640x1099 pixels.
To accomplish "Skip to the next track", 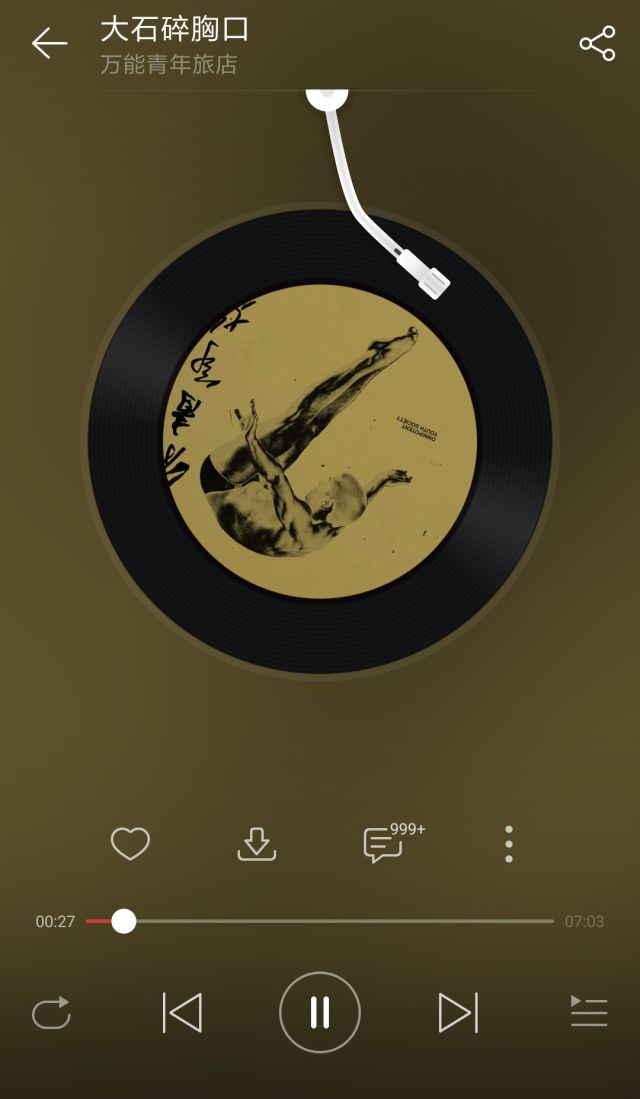I will click(x=458, y=1013).
